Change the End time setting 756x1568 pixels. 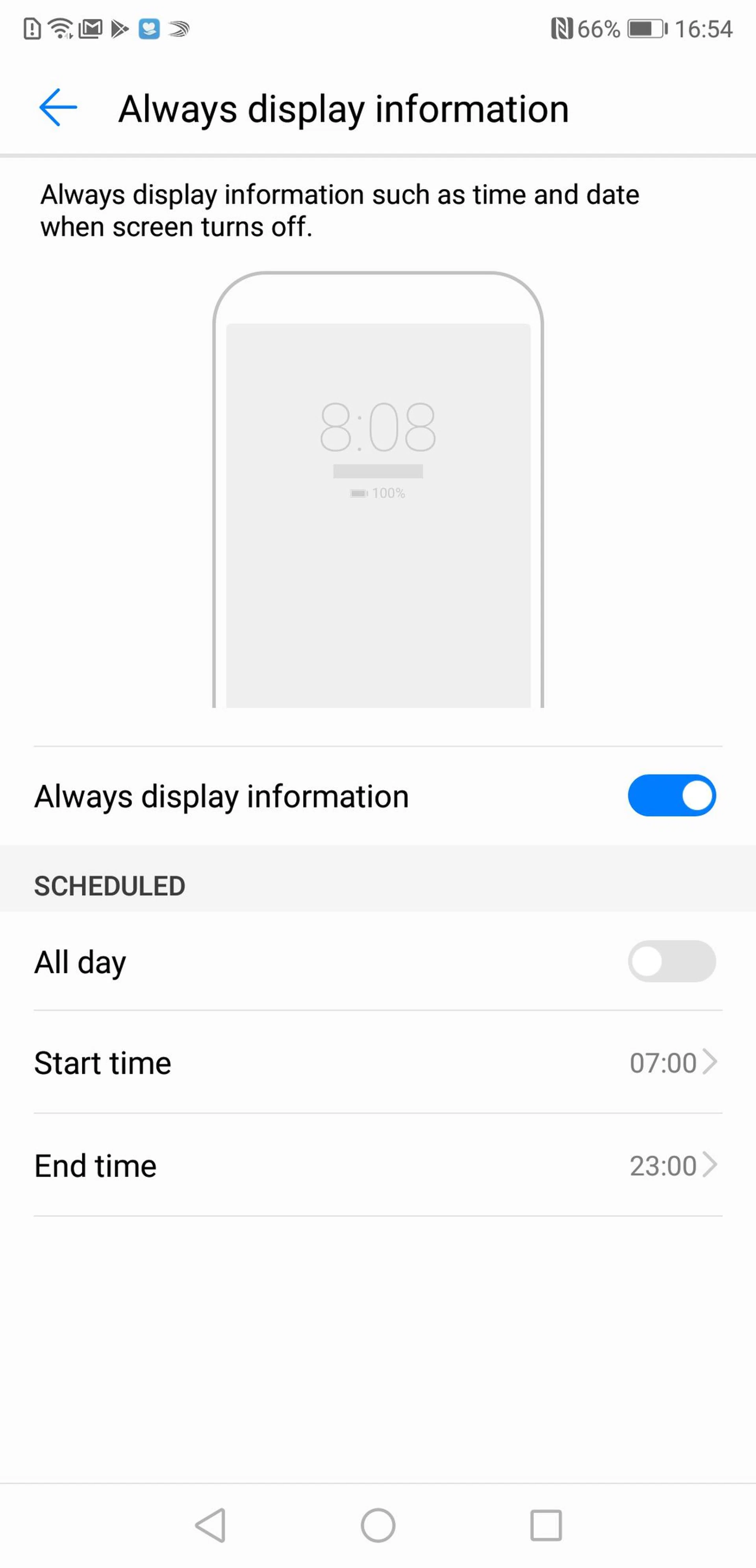[377, 1165]
